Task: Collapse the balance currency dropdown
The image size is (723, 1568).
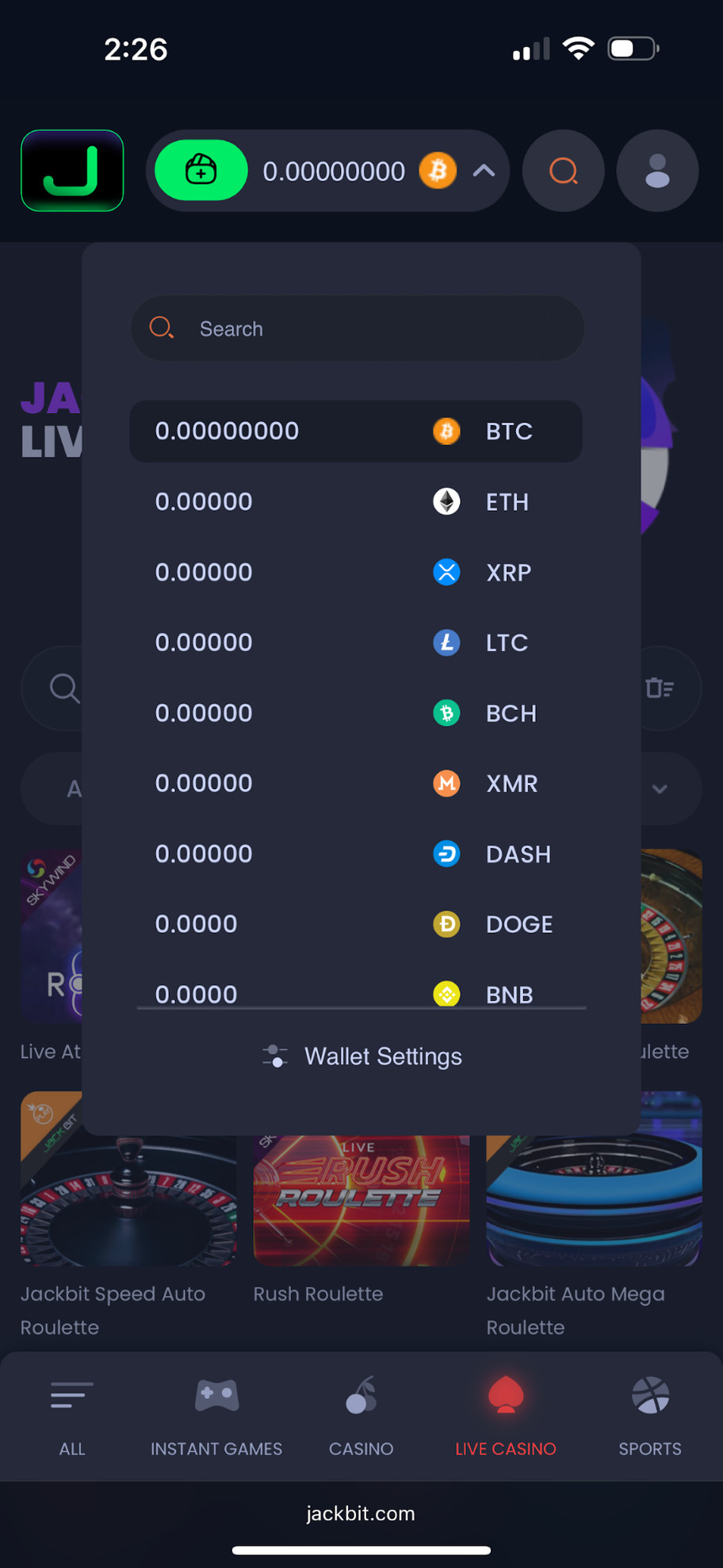Action: [x=484, y=171]
